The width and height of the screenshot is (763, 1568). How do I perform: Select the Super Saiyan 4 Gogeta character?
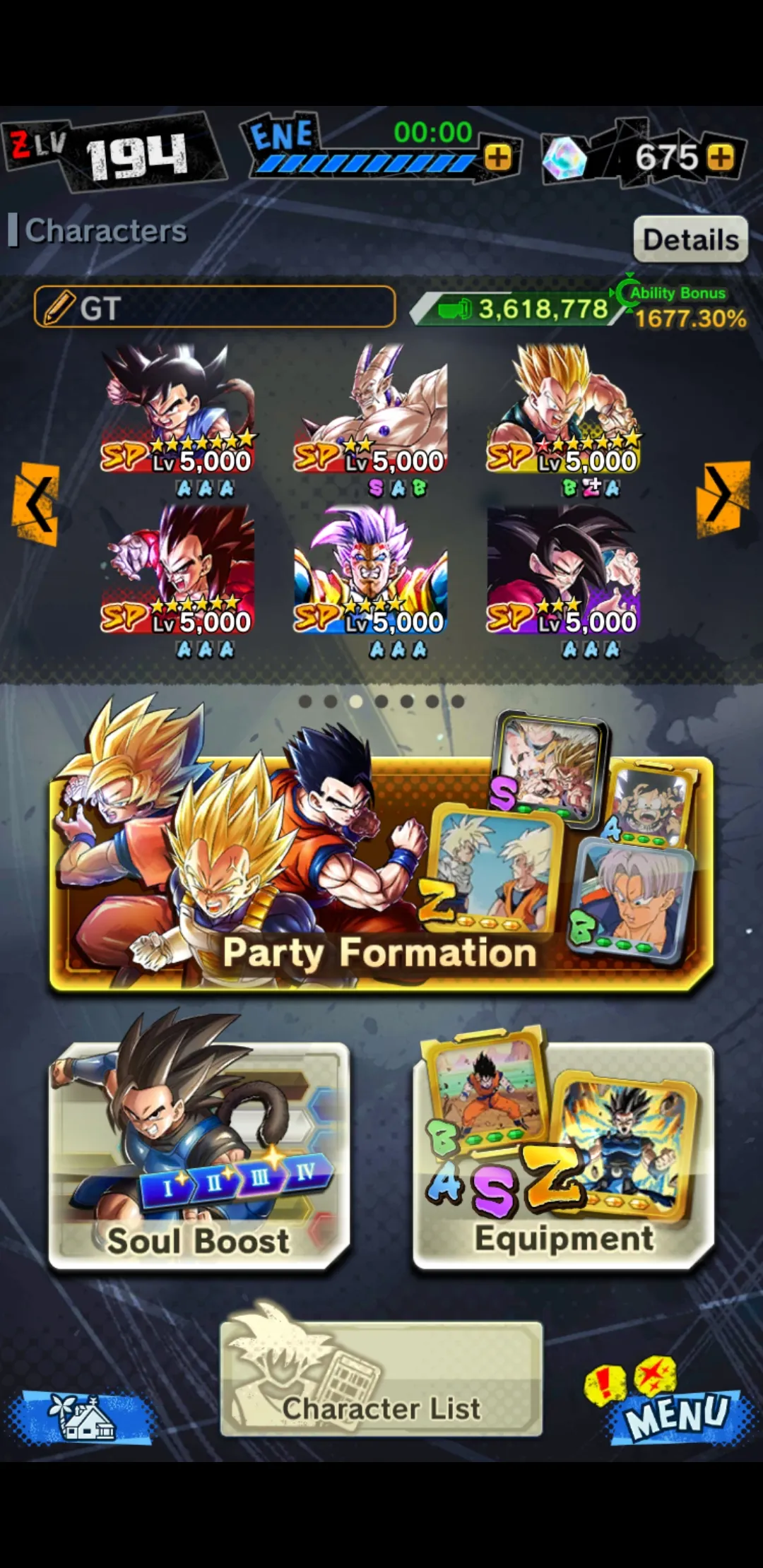click(x=563, y=569)
